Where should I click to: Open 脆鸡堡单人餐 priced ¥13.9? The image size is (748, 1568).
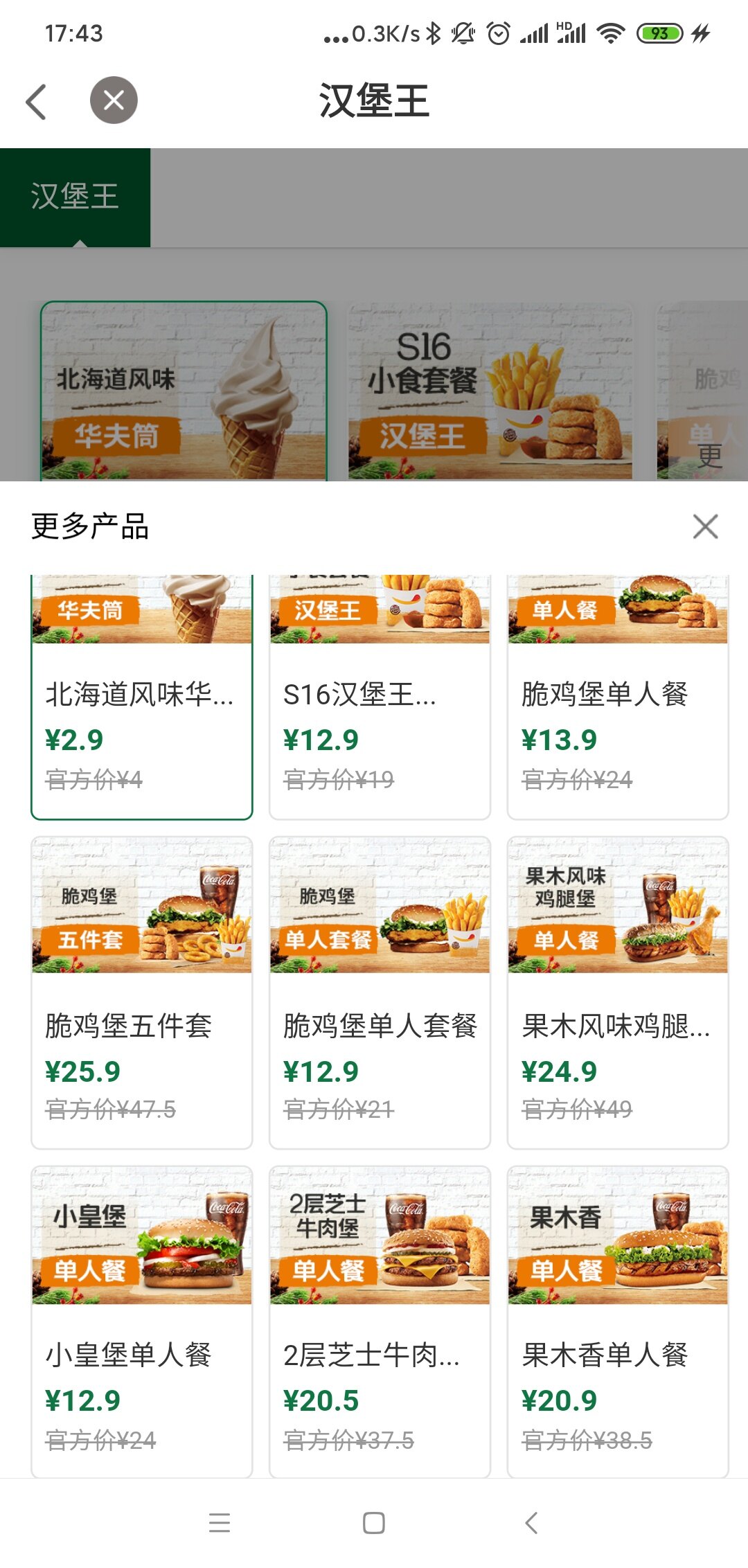pyautogui.click(x=618, y=696)
